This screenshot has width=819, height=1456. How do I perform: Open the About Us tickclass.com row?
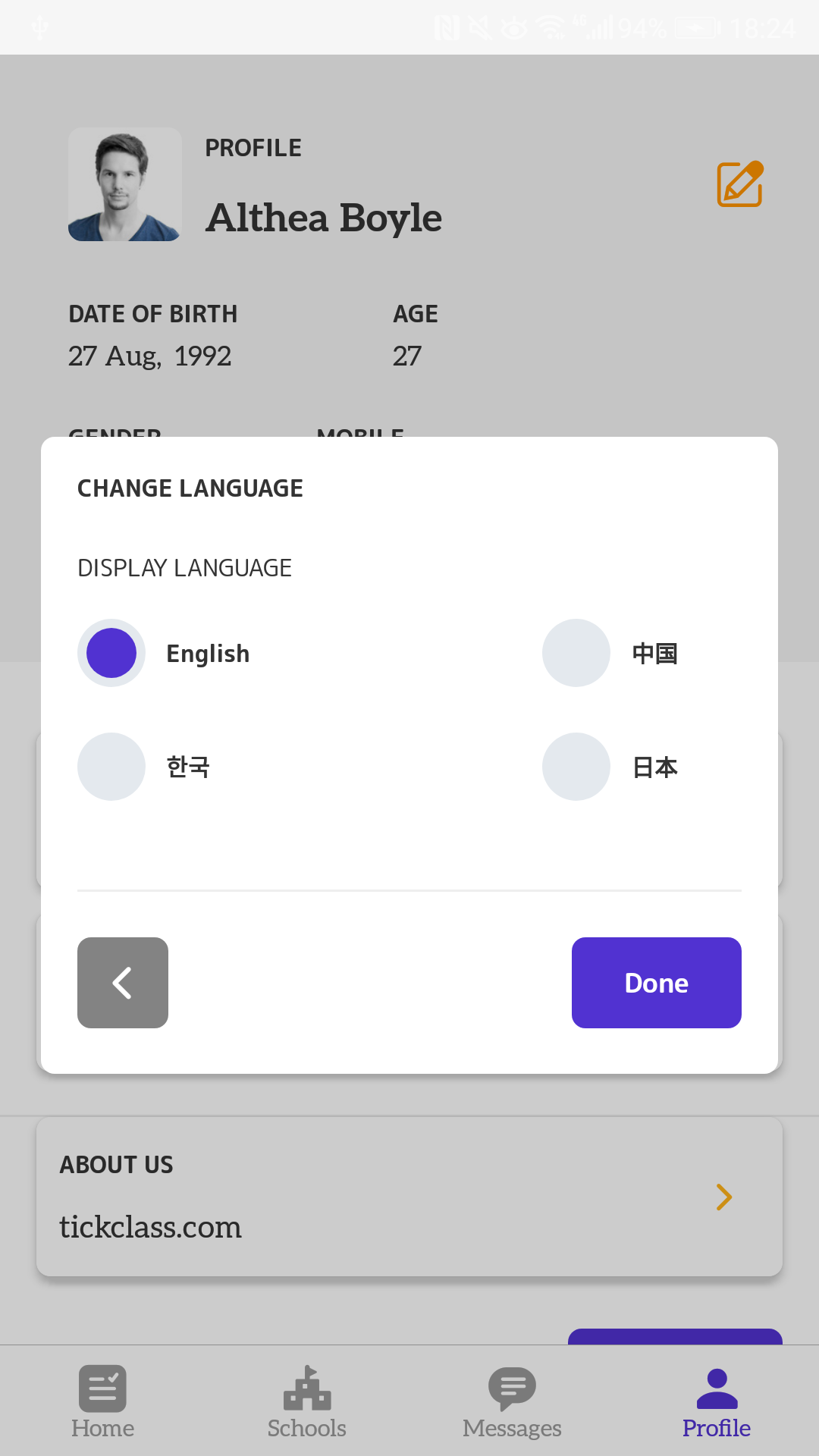tap(409, 1197)
